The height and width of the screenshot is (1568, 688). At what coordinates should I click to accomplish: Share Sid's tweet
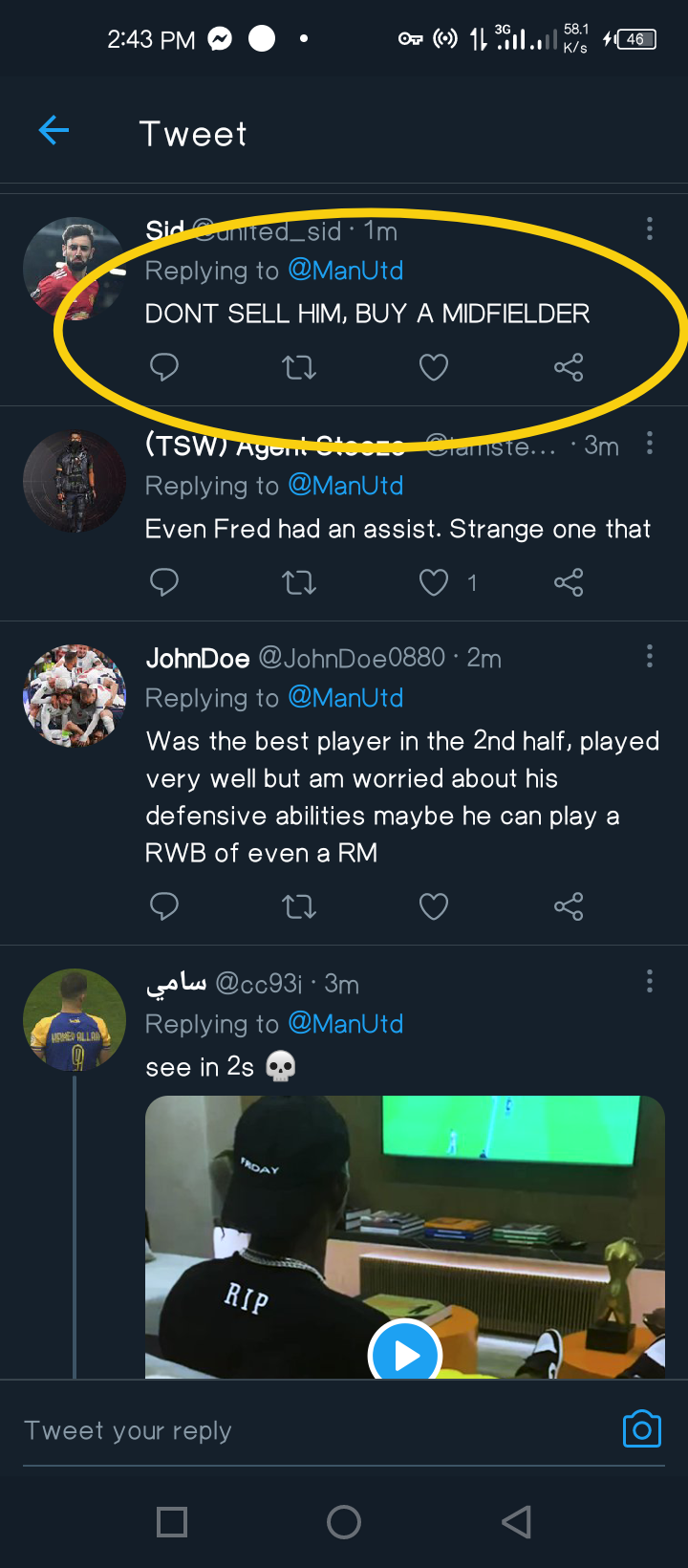pyautogui.click(x=569, y=367)
